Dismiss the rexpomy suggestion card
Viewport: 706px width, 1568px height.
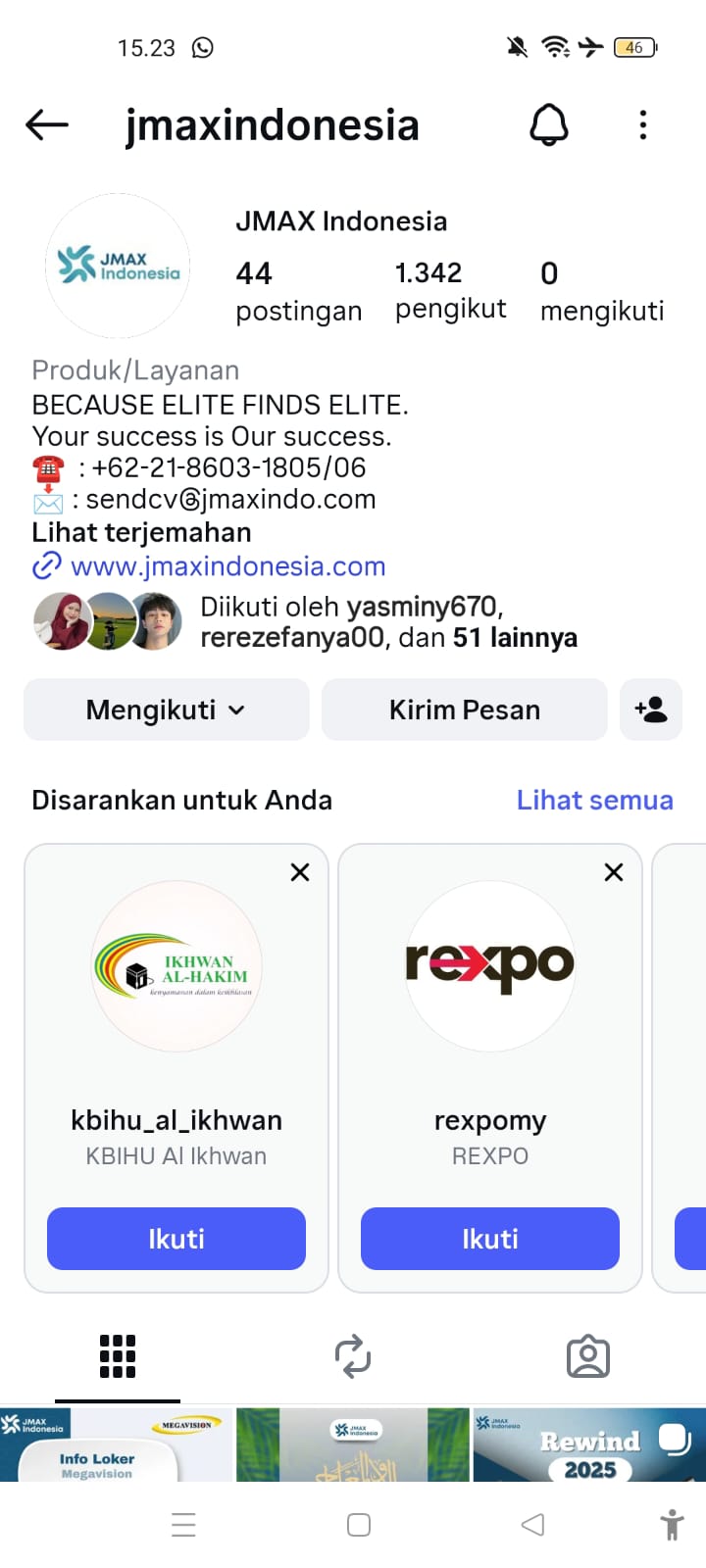point(614,872)
